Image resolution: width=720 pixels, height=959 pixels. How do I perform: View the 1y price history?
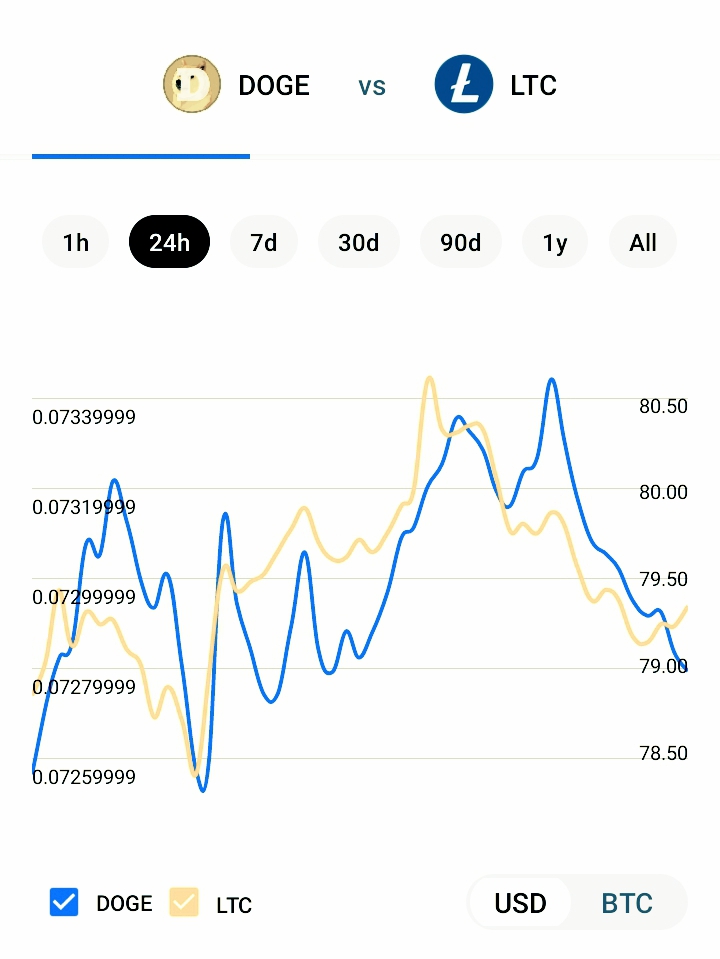pos(554,242)
